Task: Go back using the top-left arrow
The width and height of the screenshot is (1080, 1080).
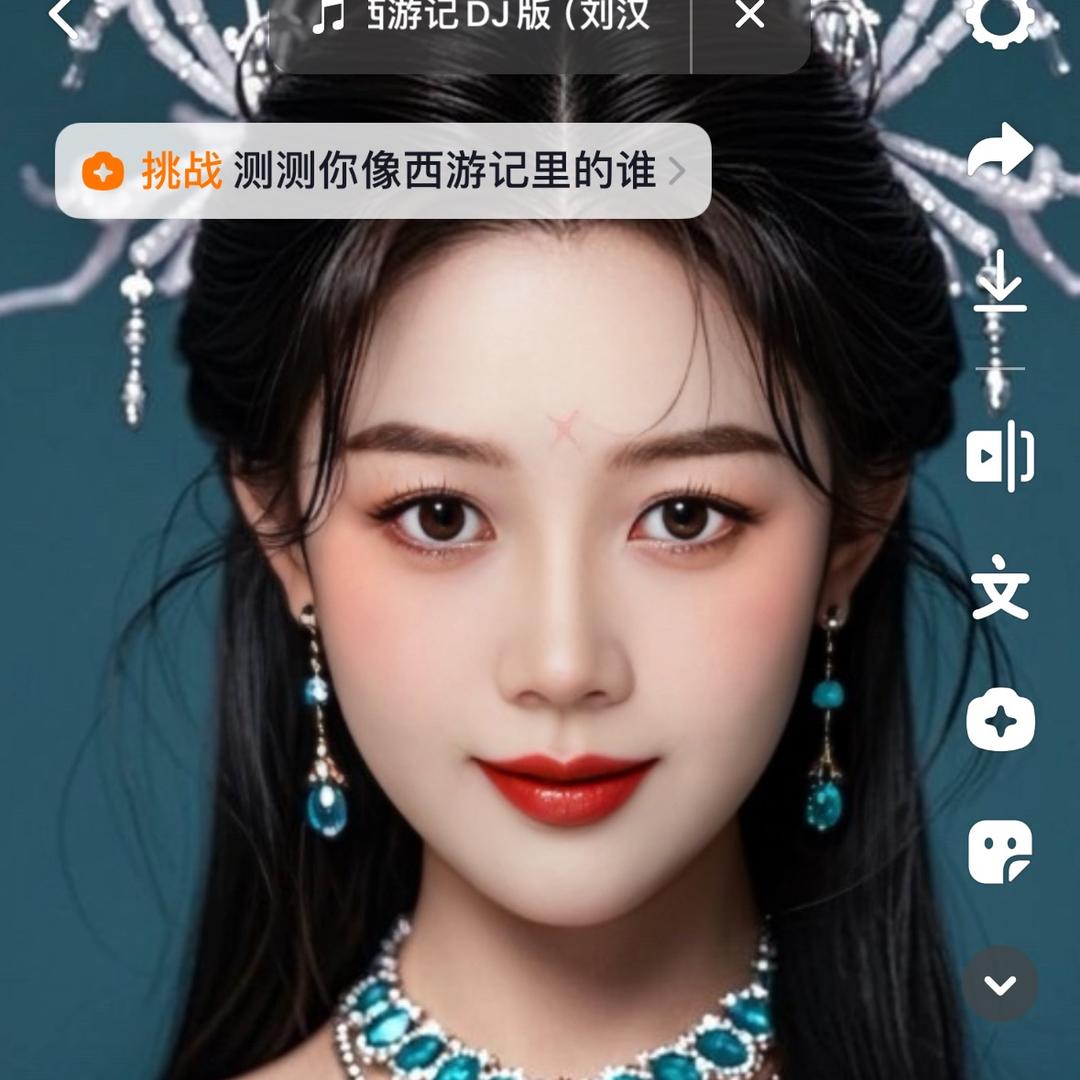Action: [x=62, y=18]
